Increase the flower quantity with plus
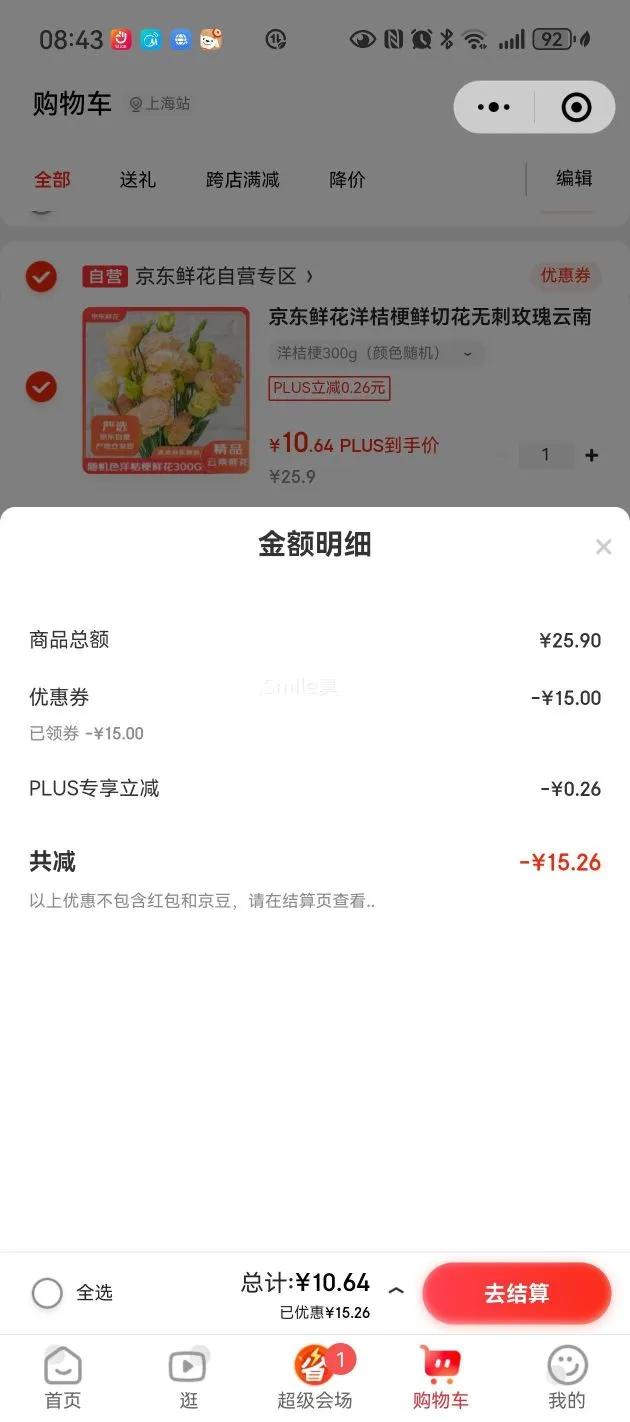Image resolution: width=630 pixels, height=1422 pixels. pyautogui.click(x=592, y=455)
